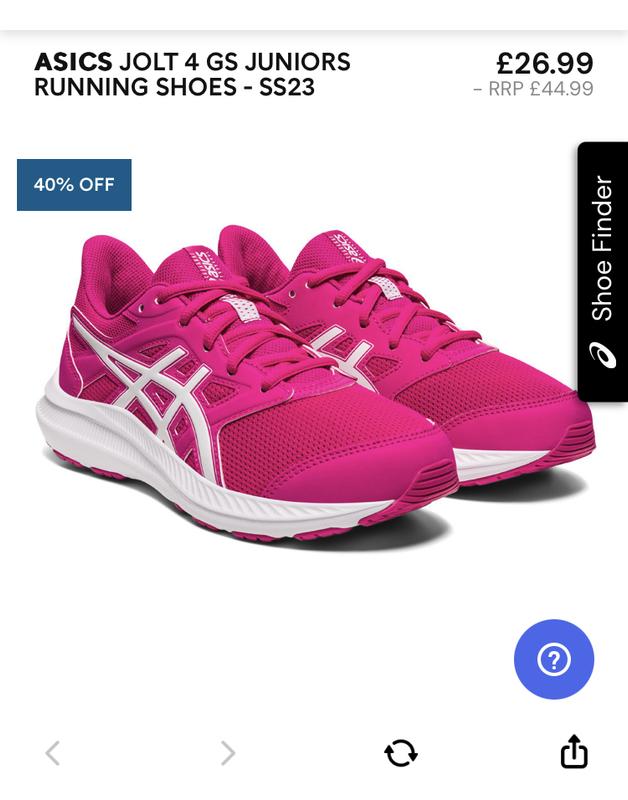Image resolution: width=628 pixels, height=800 pixels.
Task: Go forward to next page
Action: pos(228,752)
